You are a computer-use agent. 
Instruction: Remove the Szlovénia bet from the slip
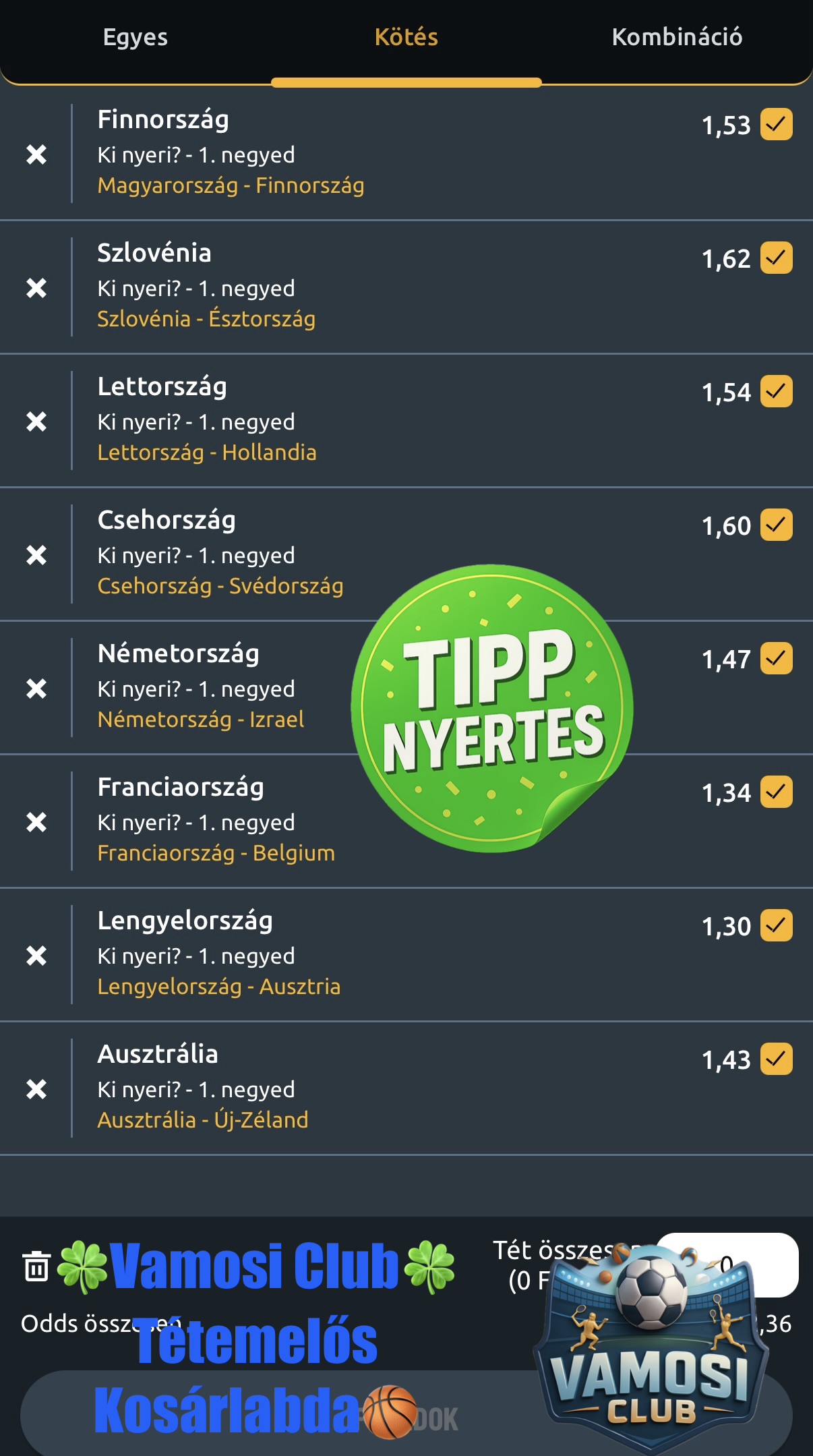click(36, 288)
